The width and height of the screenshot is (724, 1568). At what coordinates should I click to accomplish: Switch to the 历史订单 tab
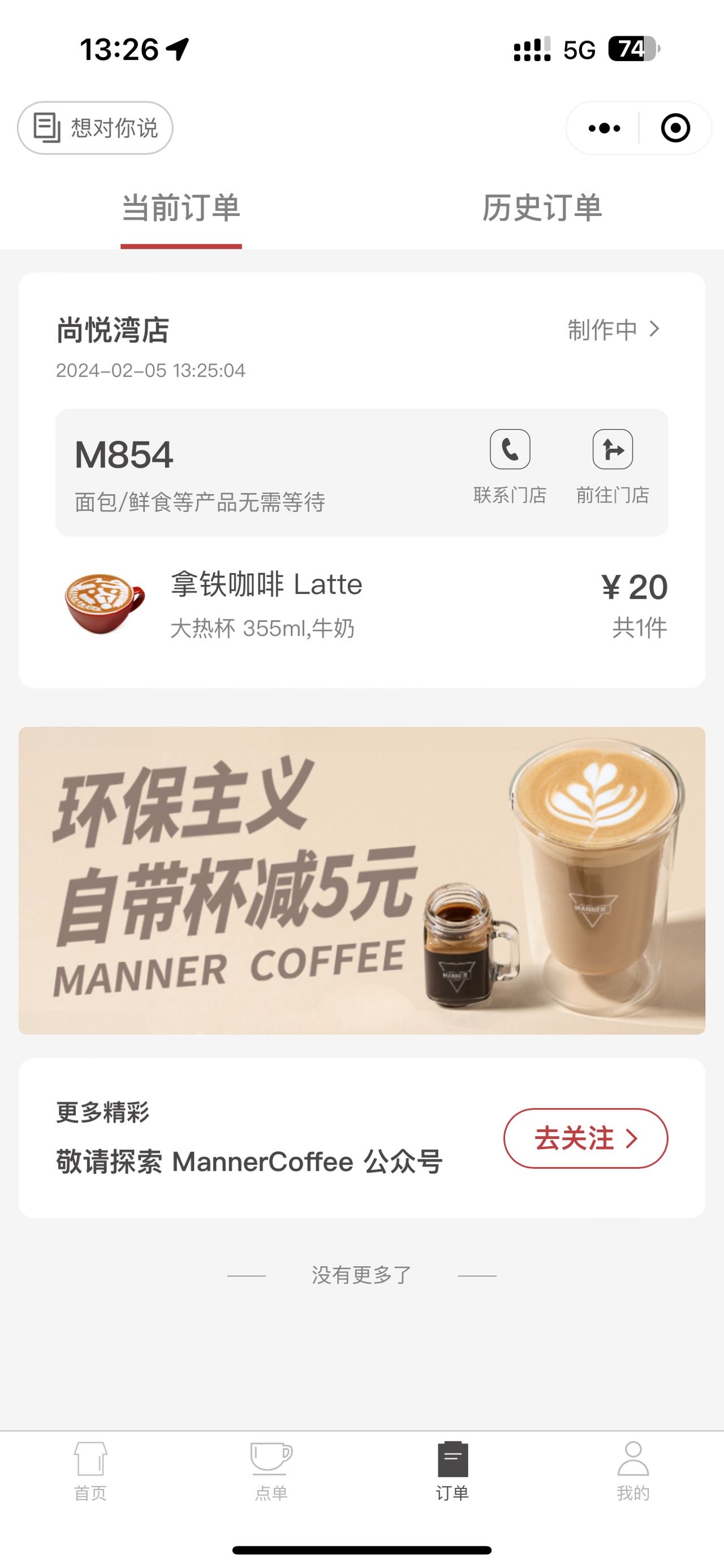[x=542, y=208]
